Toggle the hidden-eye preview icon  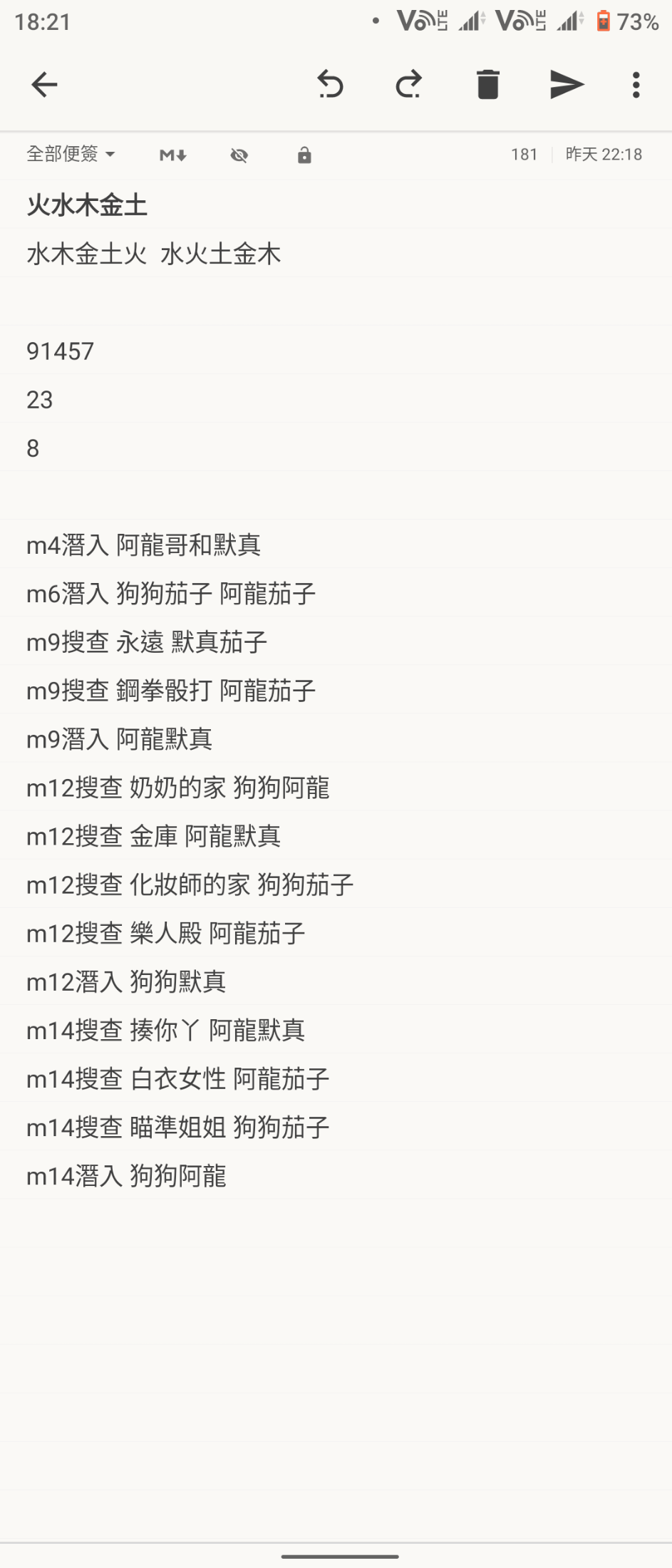point(239,155)
